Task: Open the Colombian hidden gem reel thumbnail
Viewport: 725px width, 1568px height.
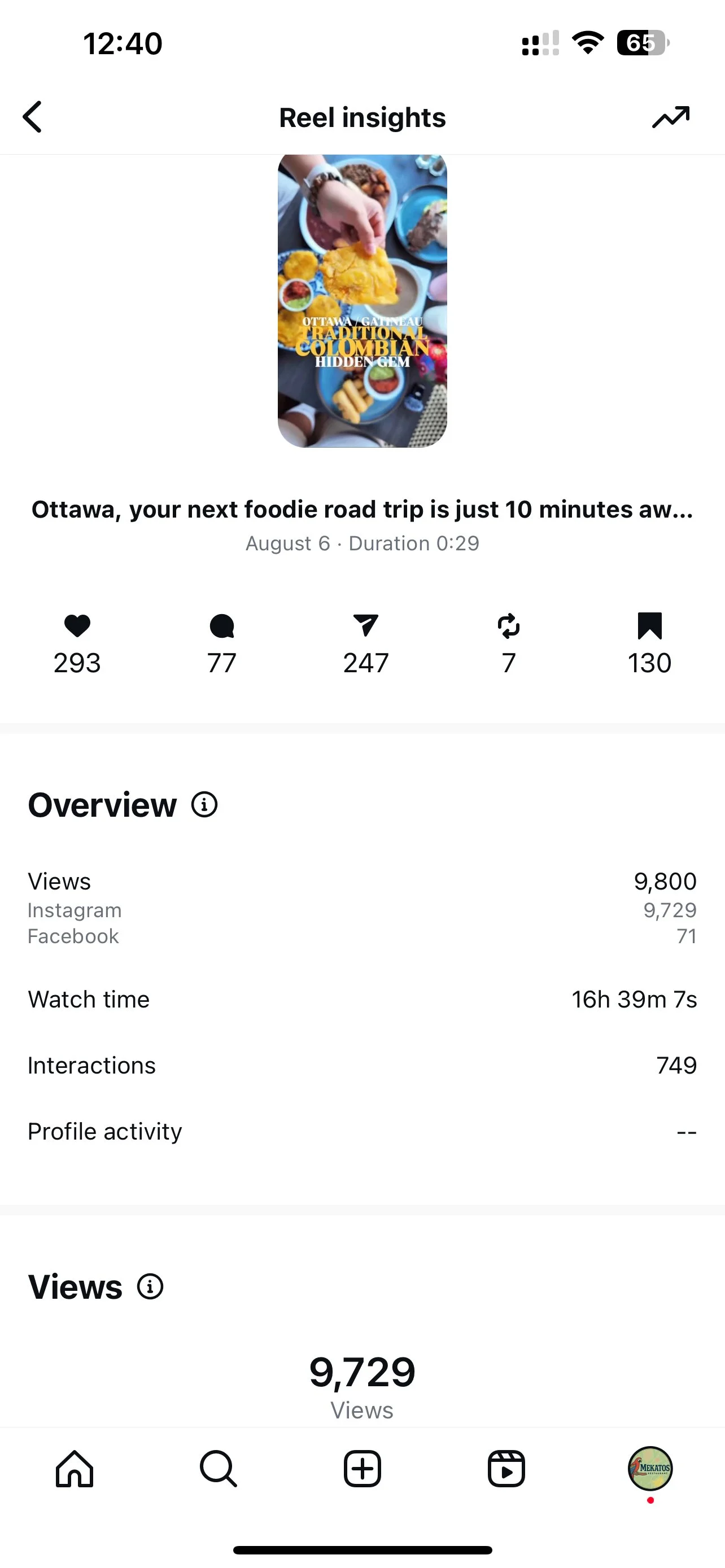Action: (x=362, y=301)
